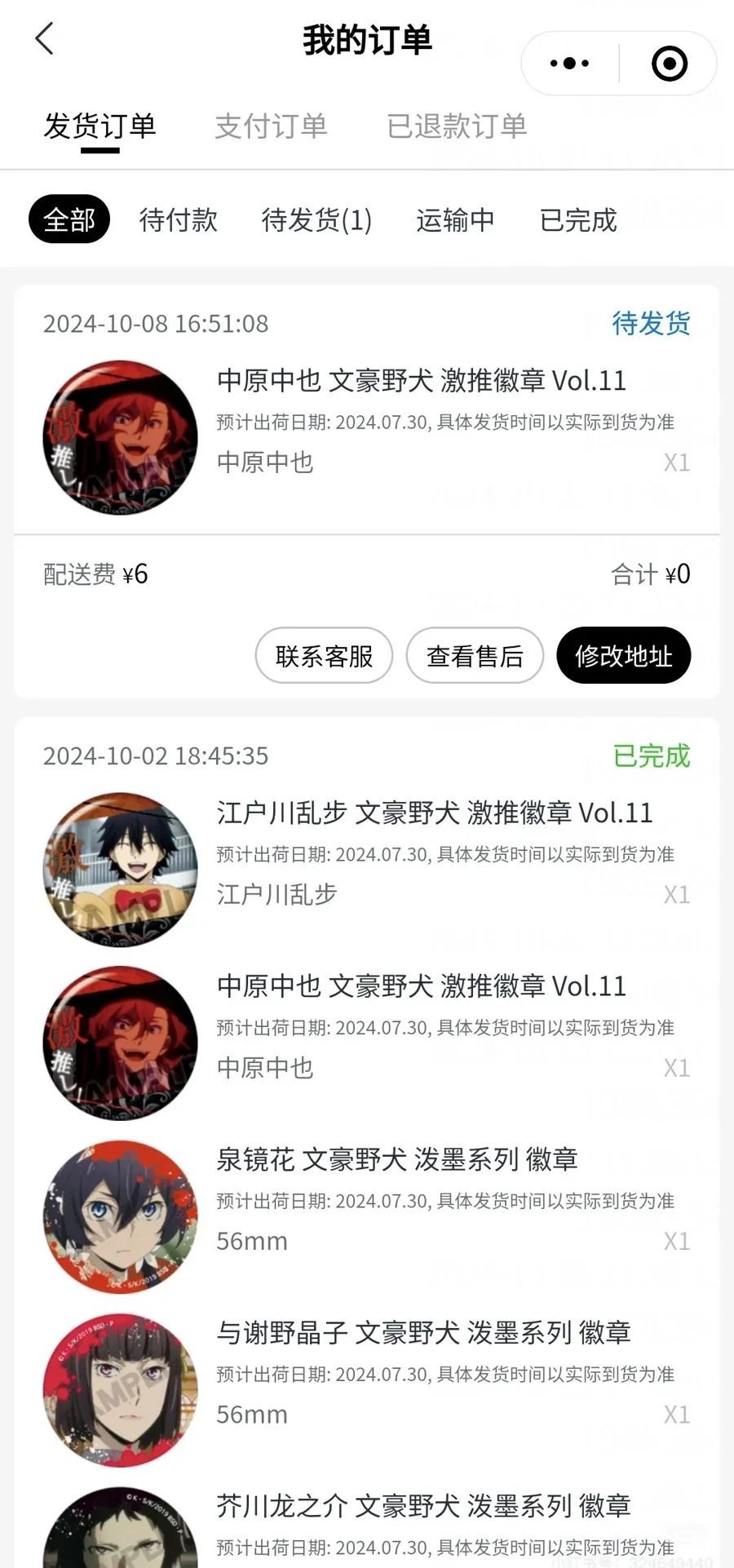
Task: Switch to the 已退款订单 tab
Action: (457, 126)
